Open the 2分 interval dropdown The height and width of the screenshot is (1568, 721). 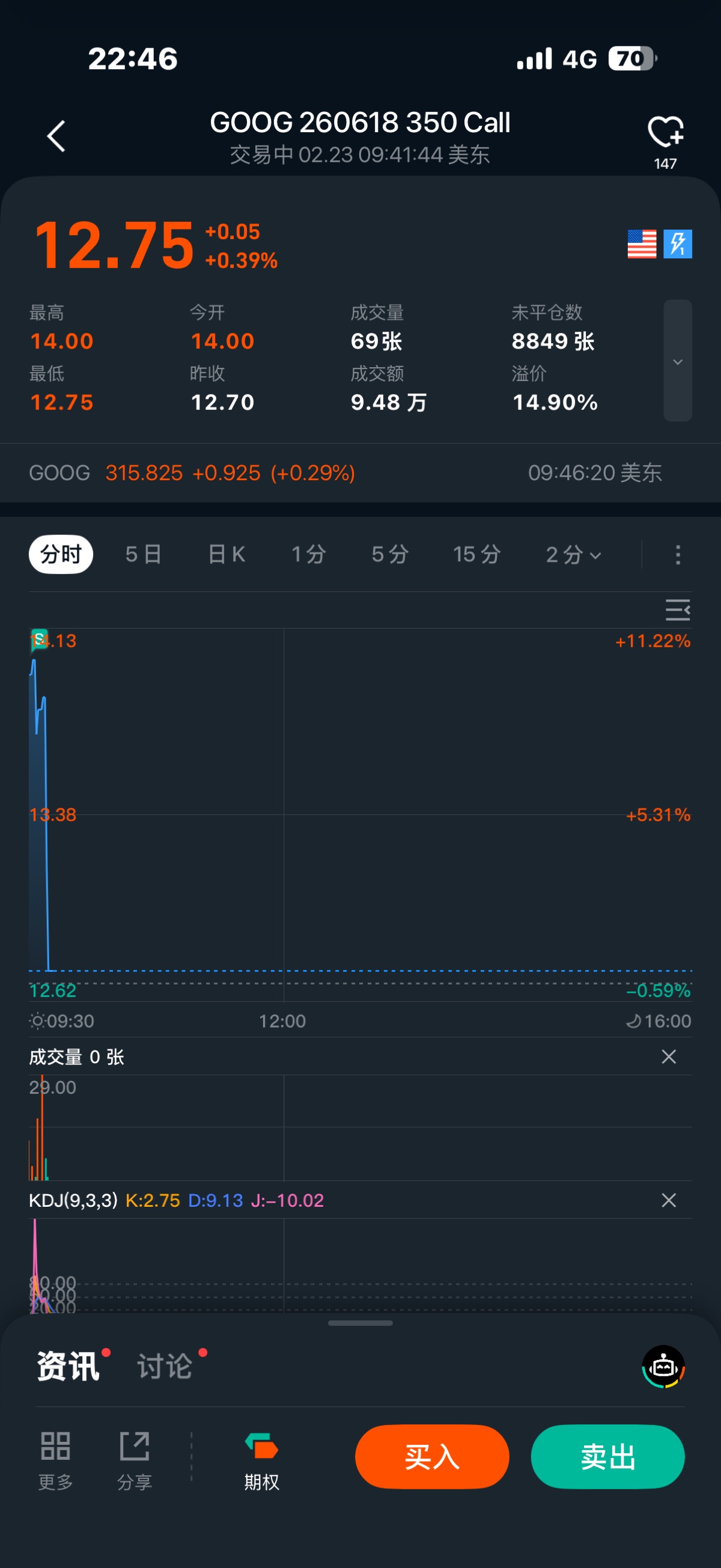pyautogui.click(x=573, y=555)
